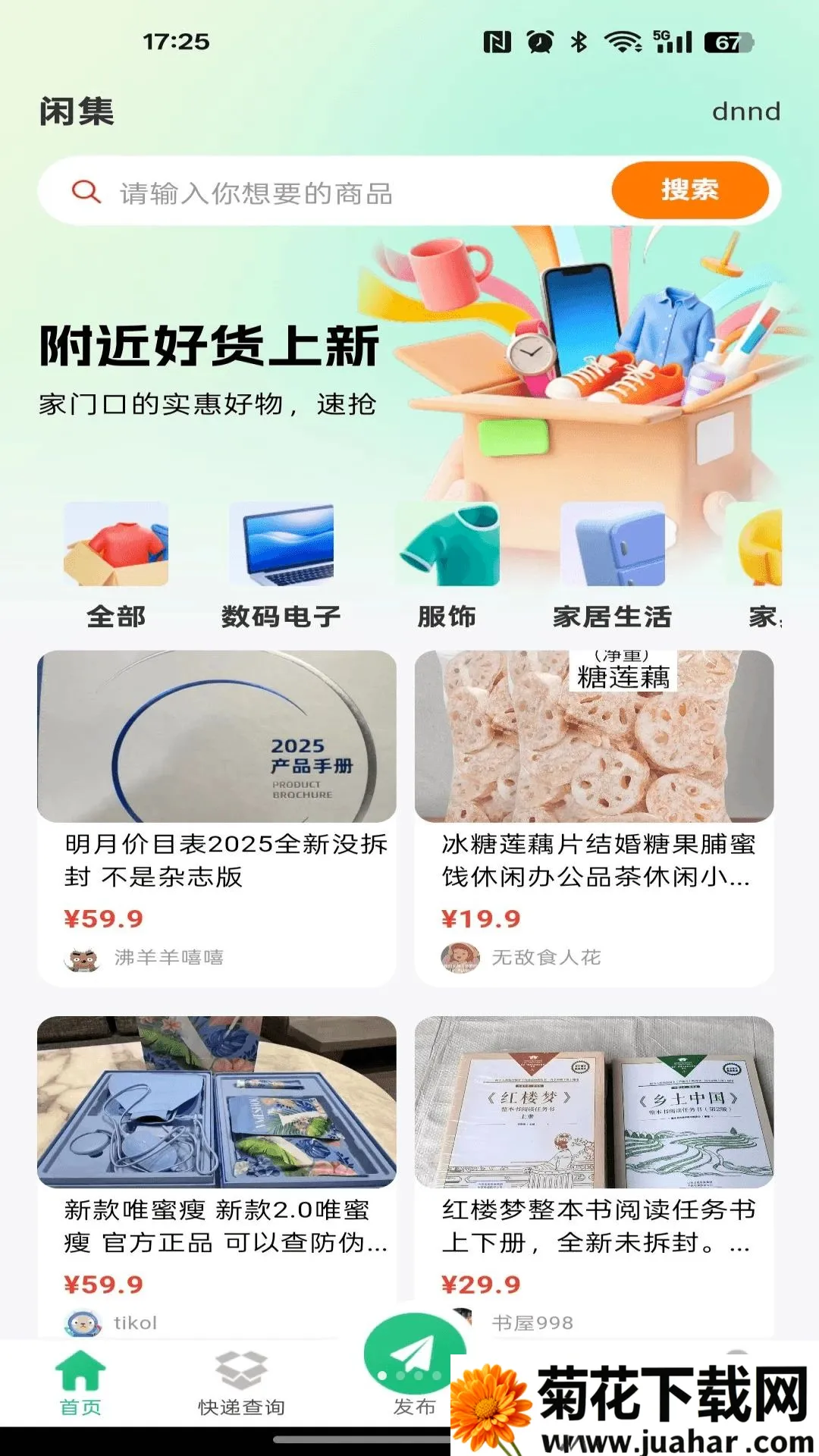The height and width of the screenshot is (1456, 819).
Task: Switch to the 首页 tab
Action: 80,1384
